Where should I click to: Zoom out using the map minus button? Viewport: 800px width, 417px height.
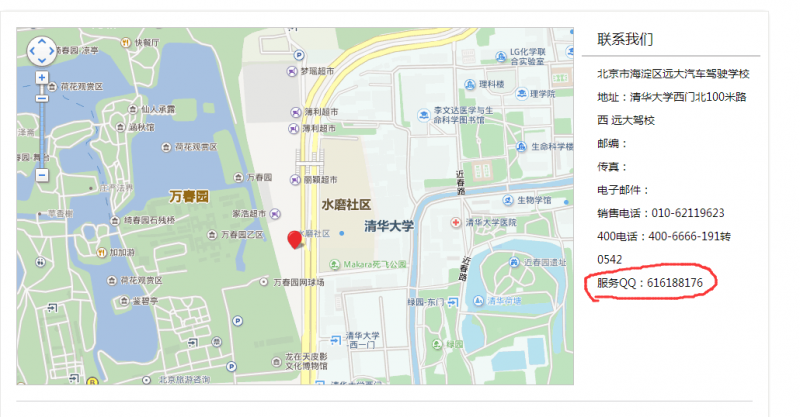click(42, 174)
